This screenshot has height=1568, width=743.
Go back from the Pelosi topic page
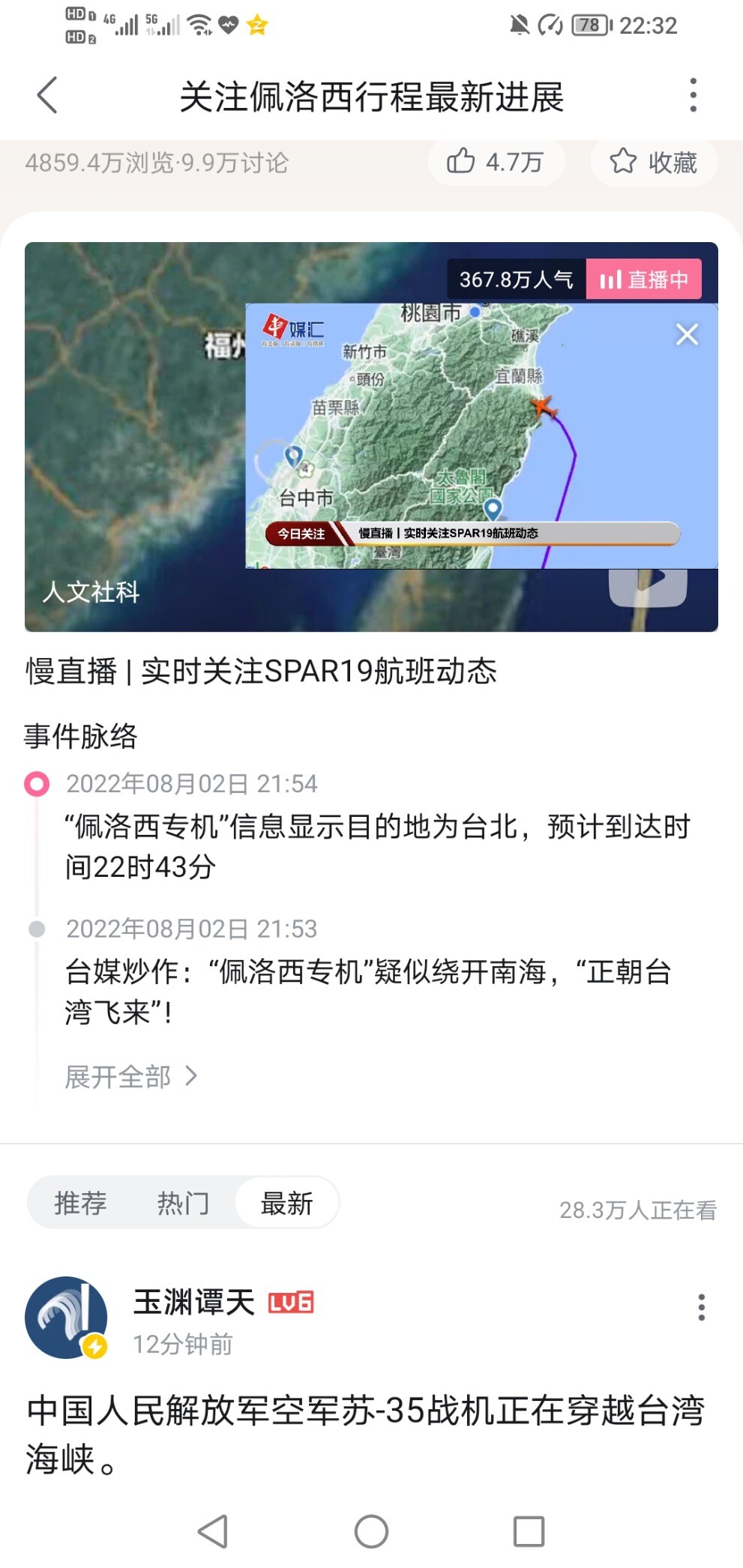(x=47, y=96)
